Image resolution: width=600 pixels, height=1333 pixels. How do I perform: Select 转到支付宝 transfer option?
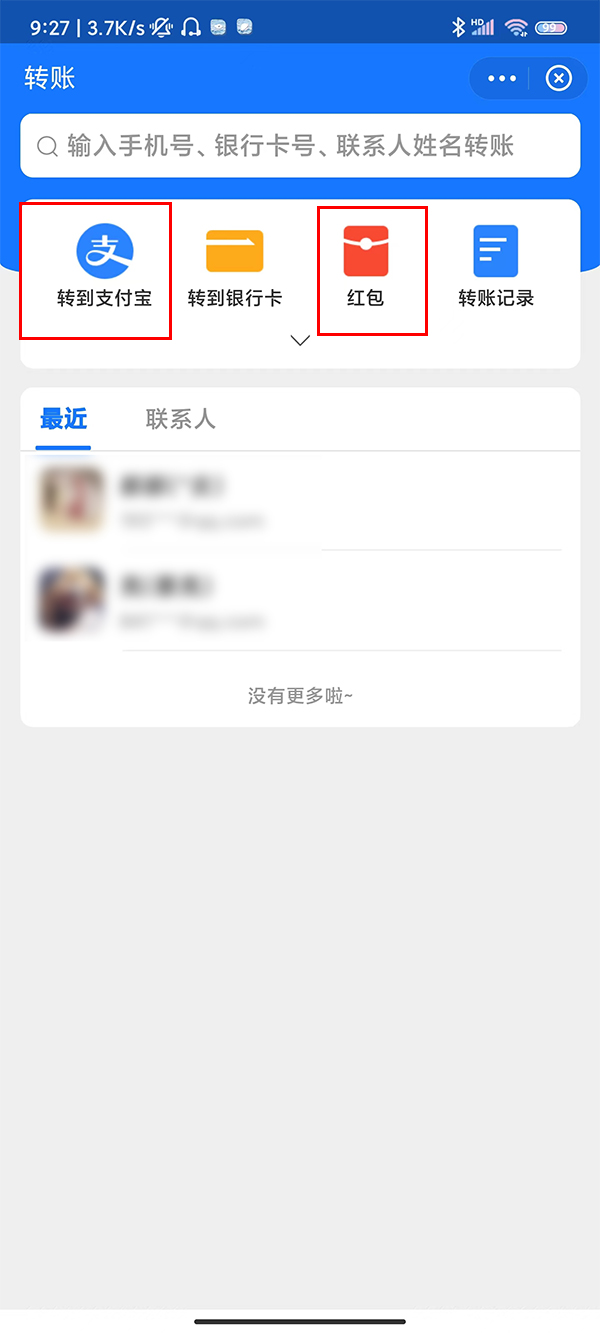pos(104,266)
